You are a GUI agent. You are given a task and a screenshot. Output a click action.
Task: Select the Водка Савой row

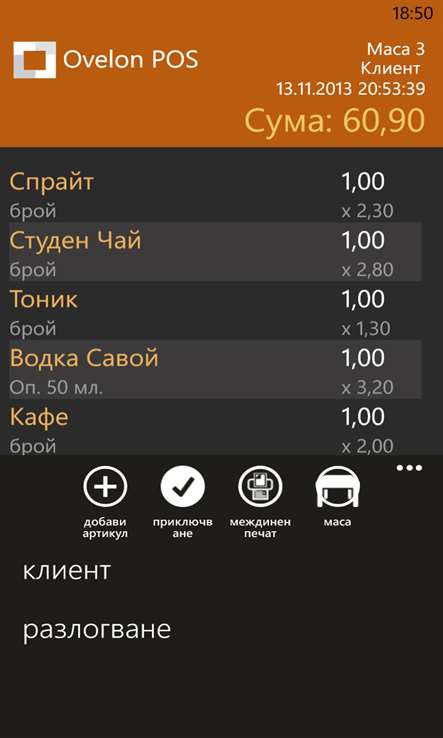coord(215,369)
